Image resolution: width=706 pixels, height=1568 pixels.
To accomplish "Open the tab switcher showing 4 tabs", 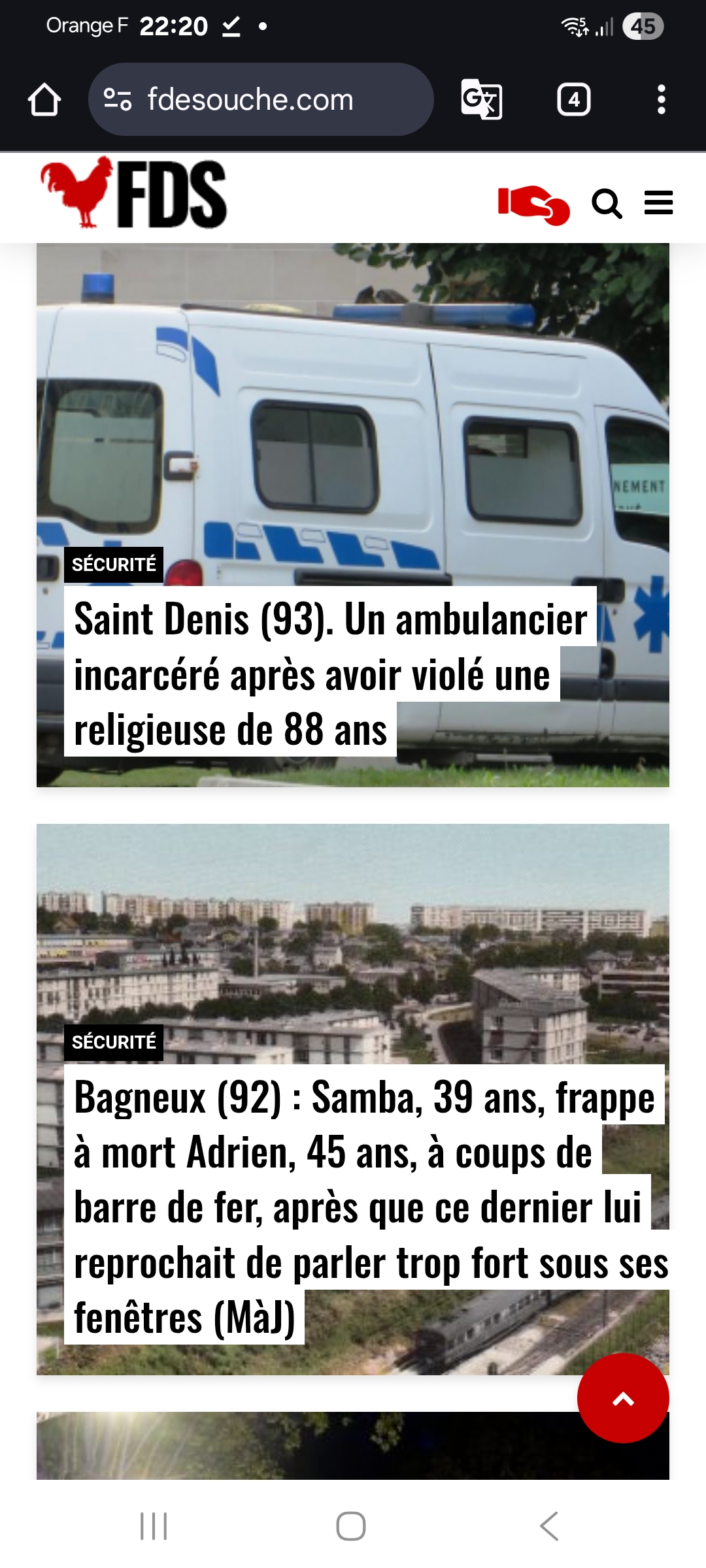I will (x=573, y=100).
